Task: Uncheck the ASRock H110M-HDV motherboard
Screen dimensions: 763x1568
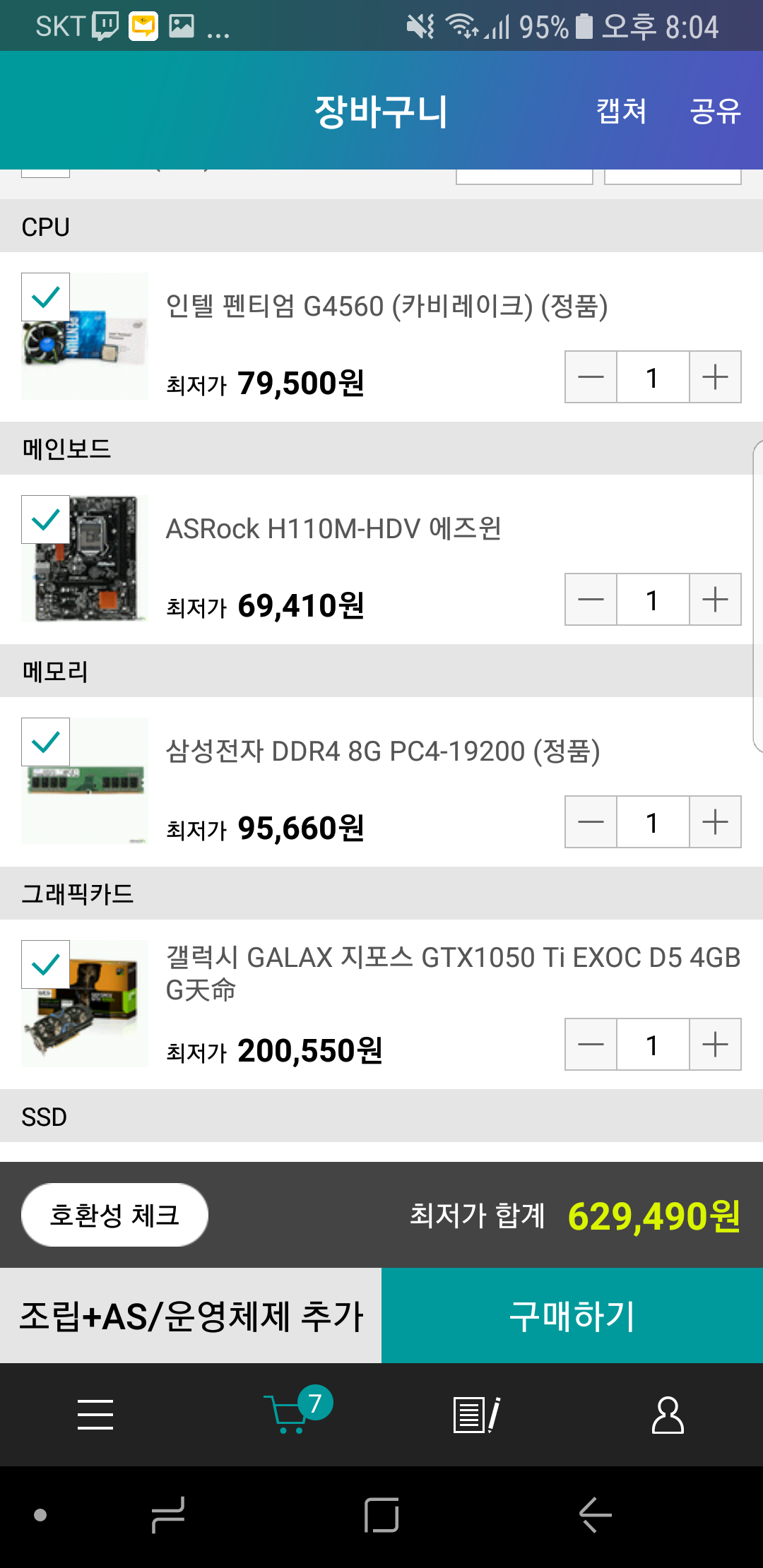Action: tap(46, 519)
